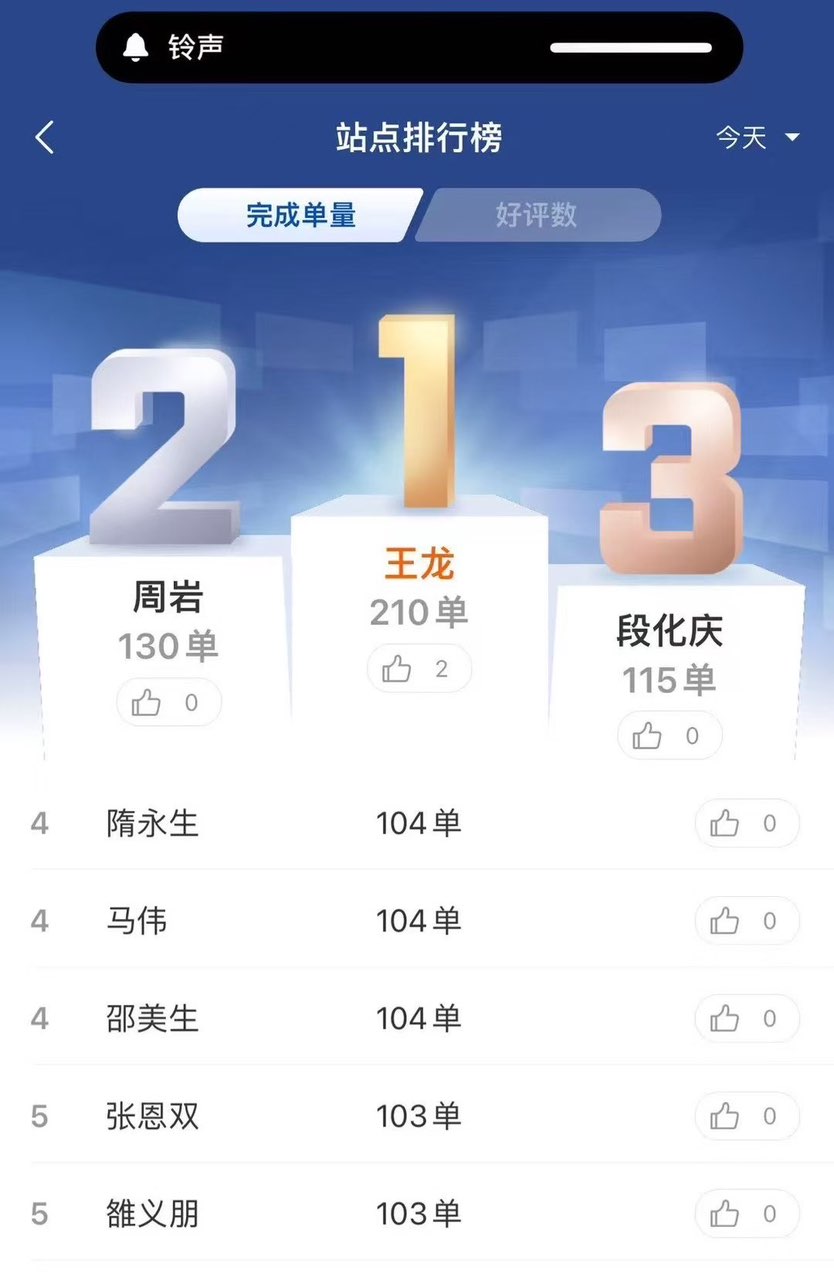Like 张恩双's entry

[x=746, y=1116]
